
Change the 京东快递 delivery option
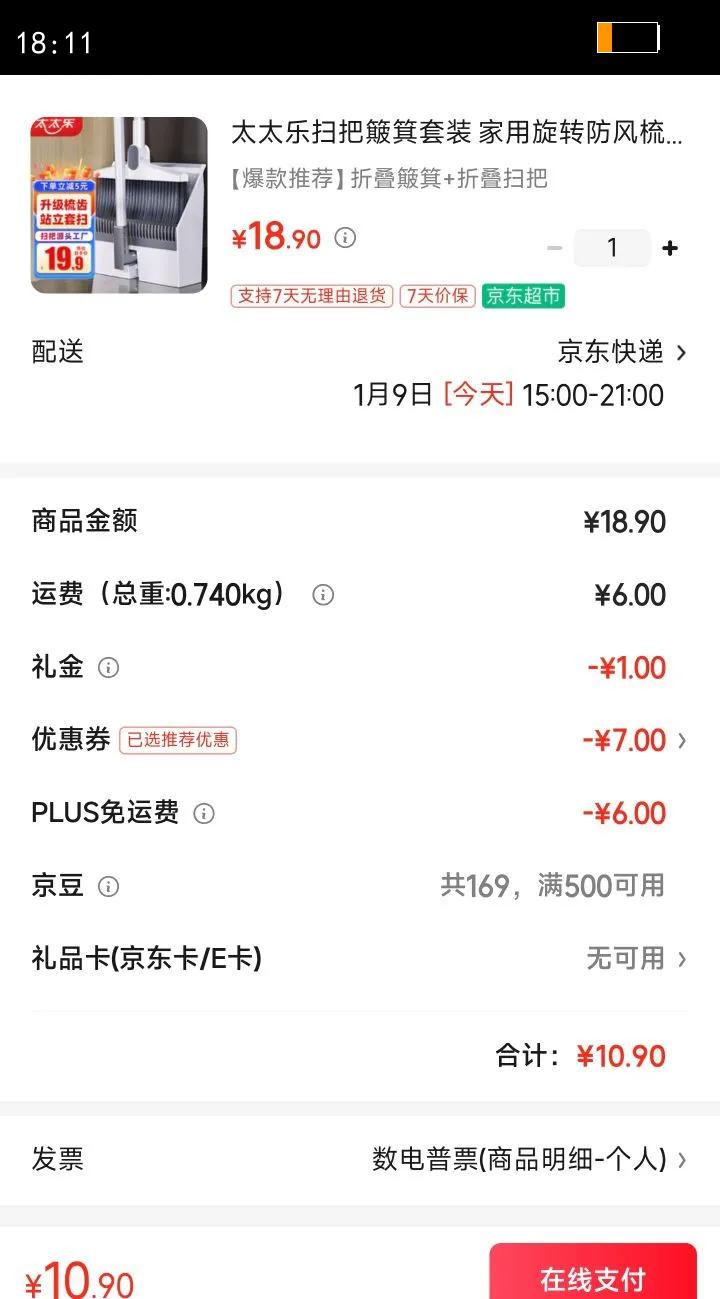pos(622,352)
